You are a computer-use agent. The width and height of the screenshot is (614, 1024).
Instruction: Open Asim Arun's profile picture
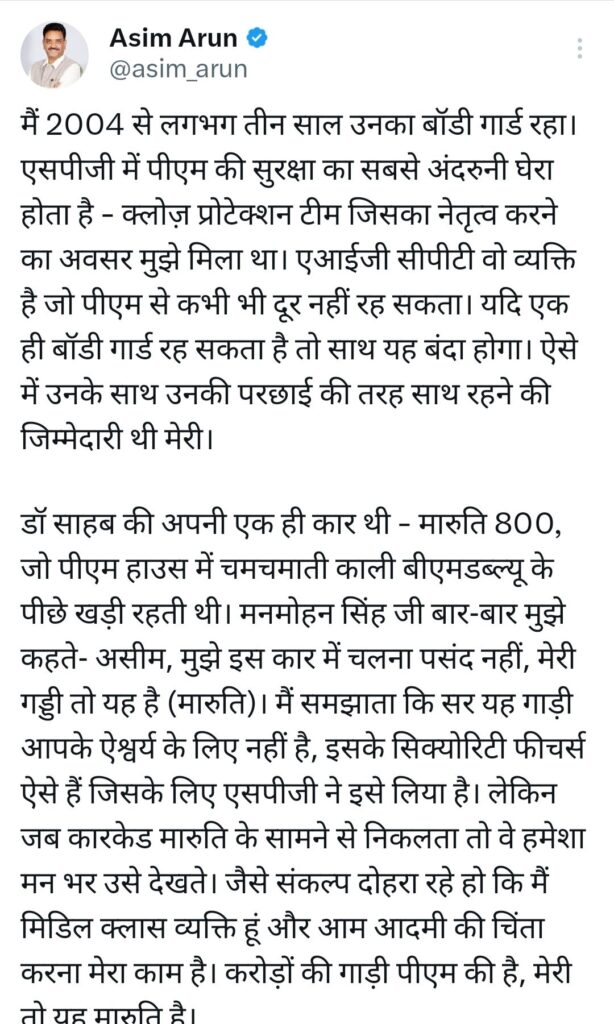point(54,54)
